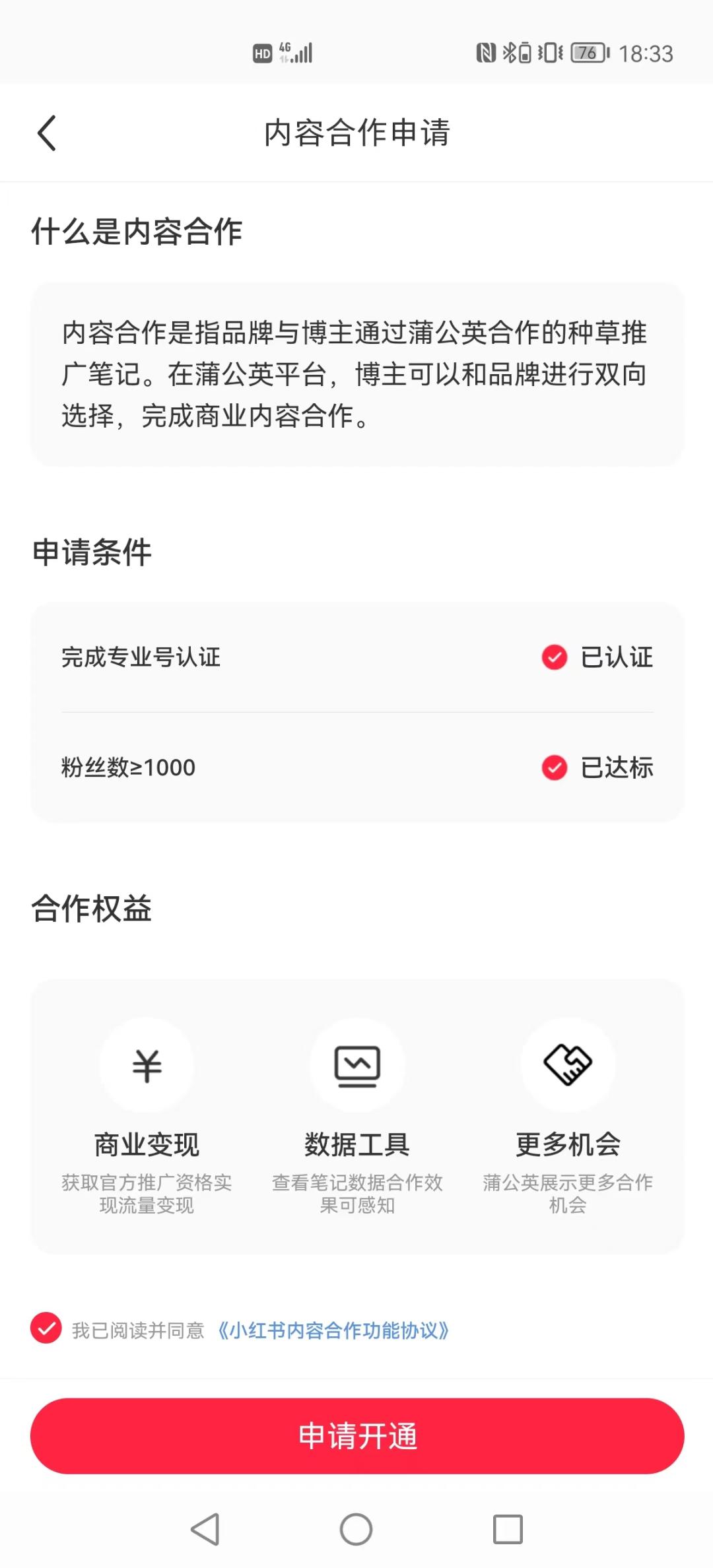Tap the 已达标 follower requirement checkmark
This screenshot has width=713, height=1568.
tap(553, 768)
